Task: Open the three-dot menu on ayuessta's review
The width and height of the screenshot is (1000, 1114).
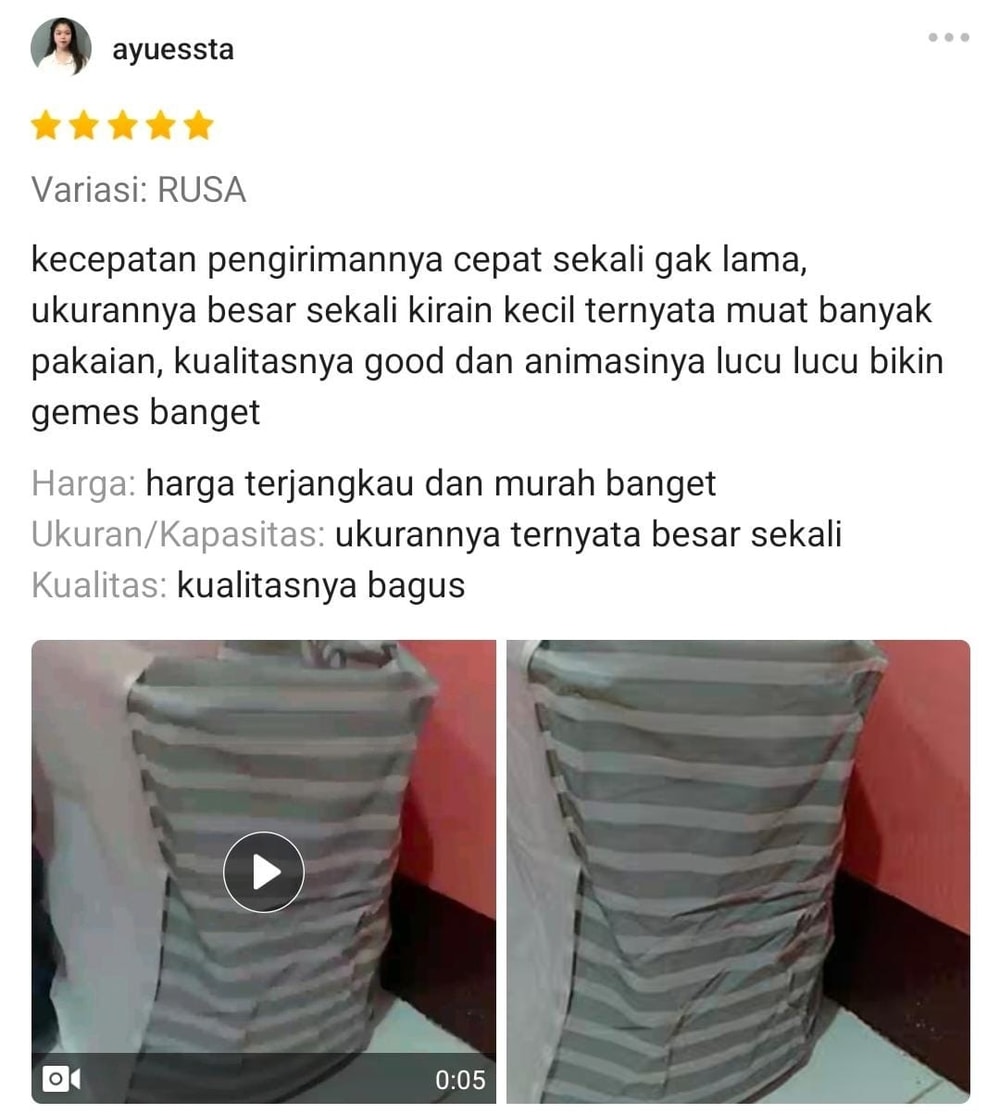Action: click(x=948, y=38)
